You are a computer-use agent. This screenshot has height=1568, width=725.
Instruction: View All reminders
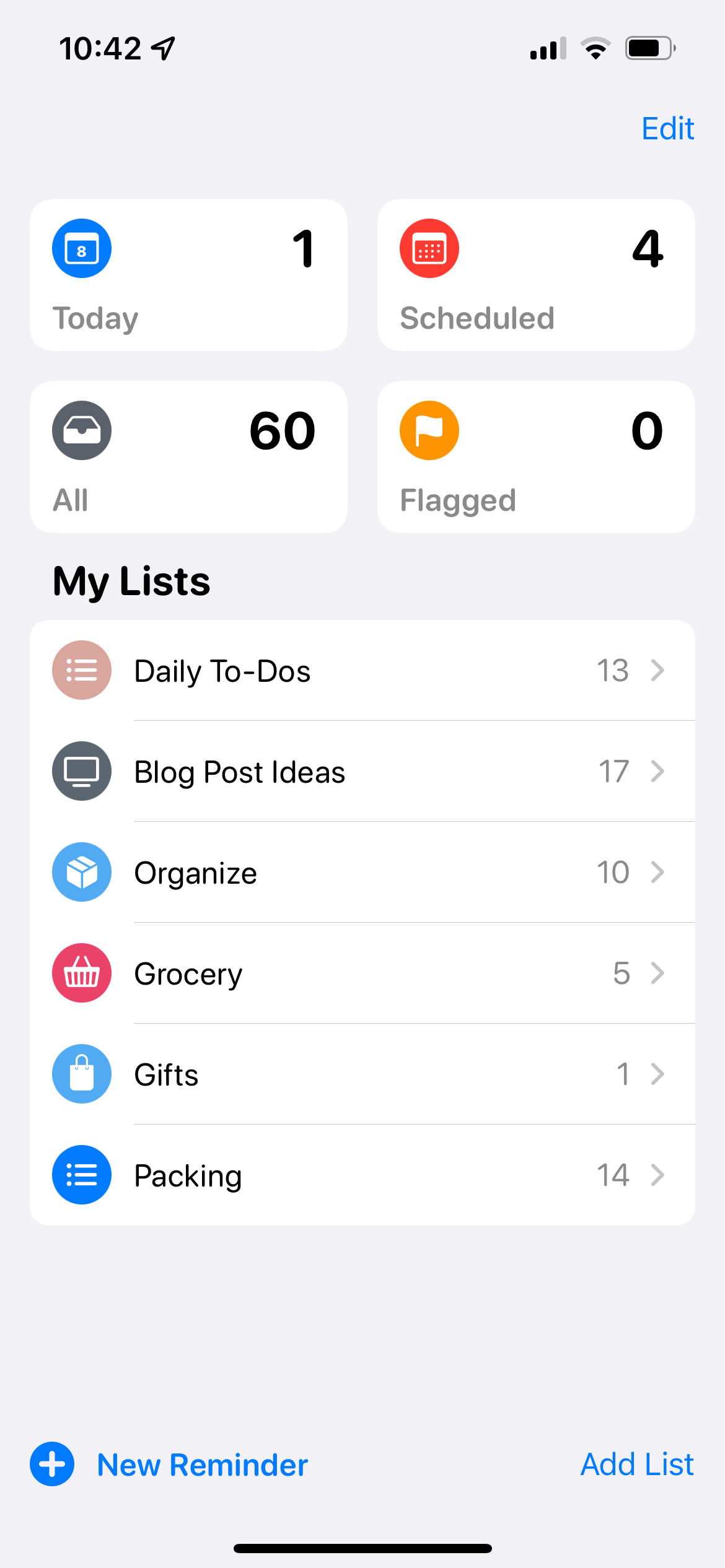coord(188,457)
